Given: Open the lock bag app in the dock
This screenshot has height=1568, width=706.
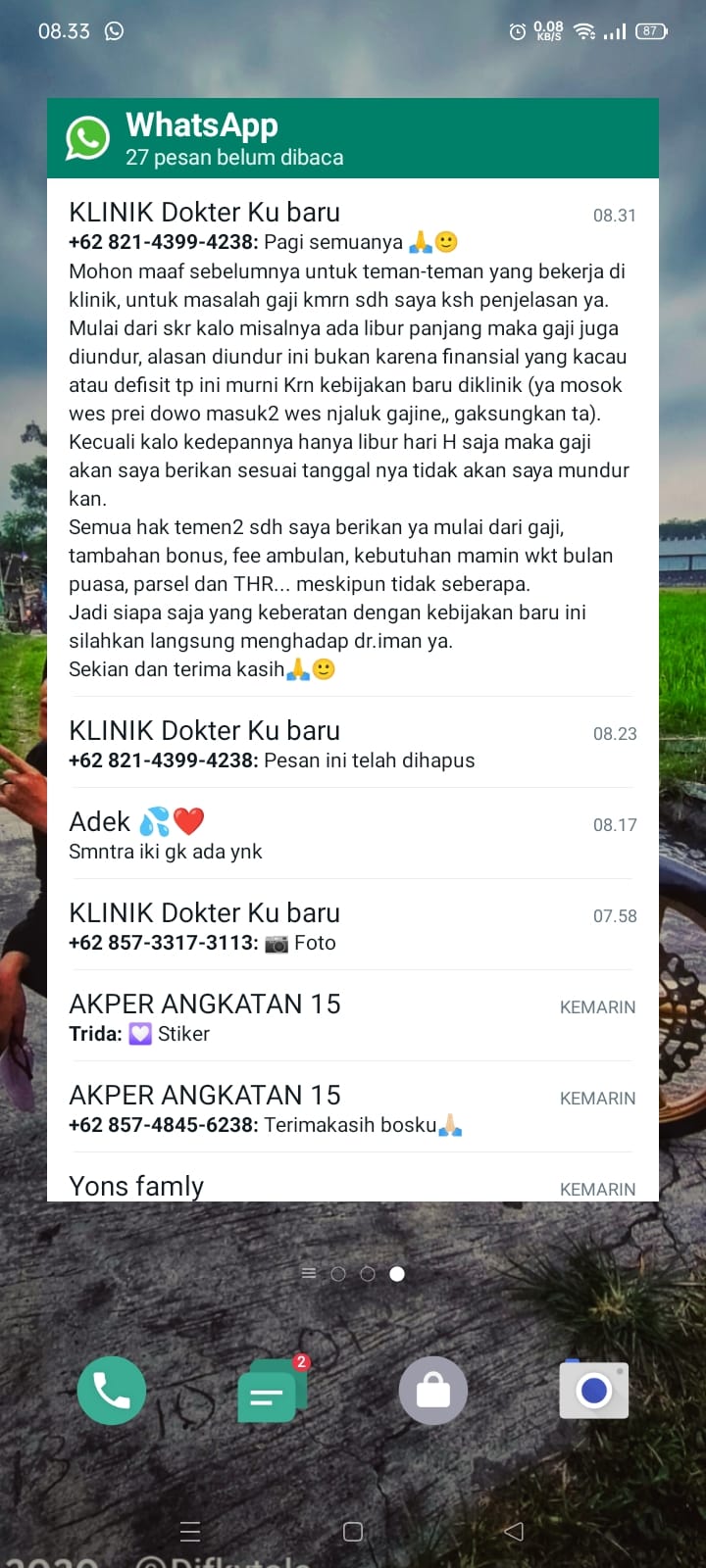Looking at the screenshot, I should coord(432,1391).
